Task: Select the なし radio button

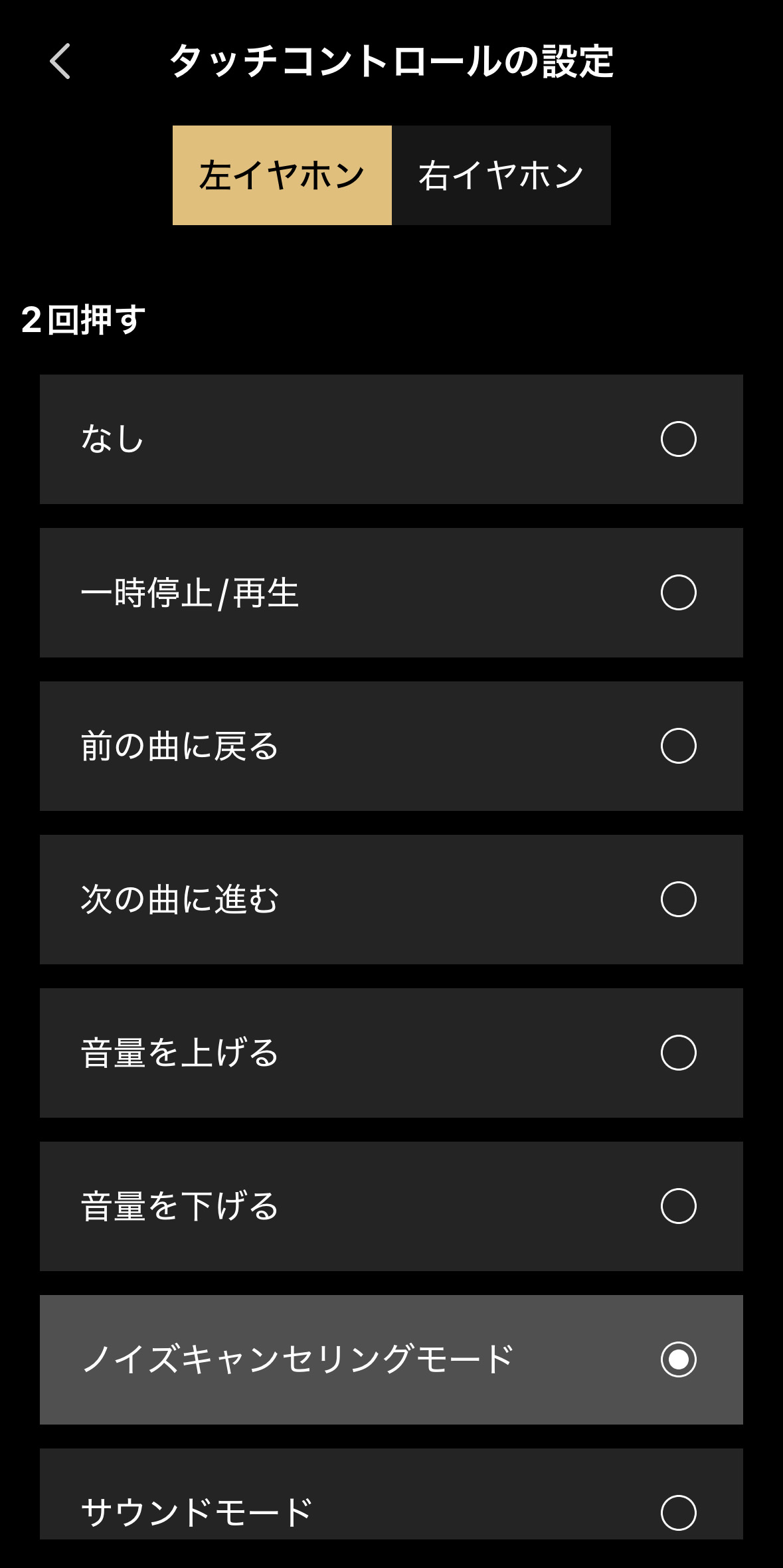Action: 677,437
